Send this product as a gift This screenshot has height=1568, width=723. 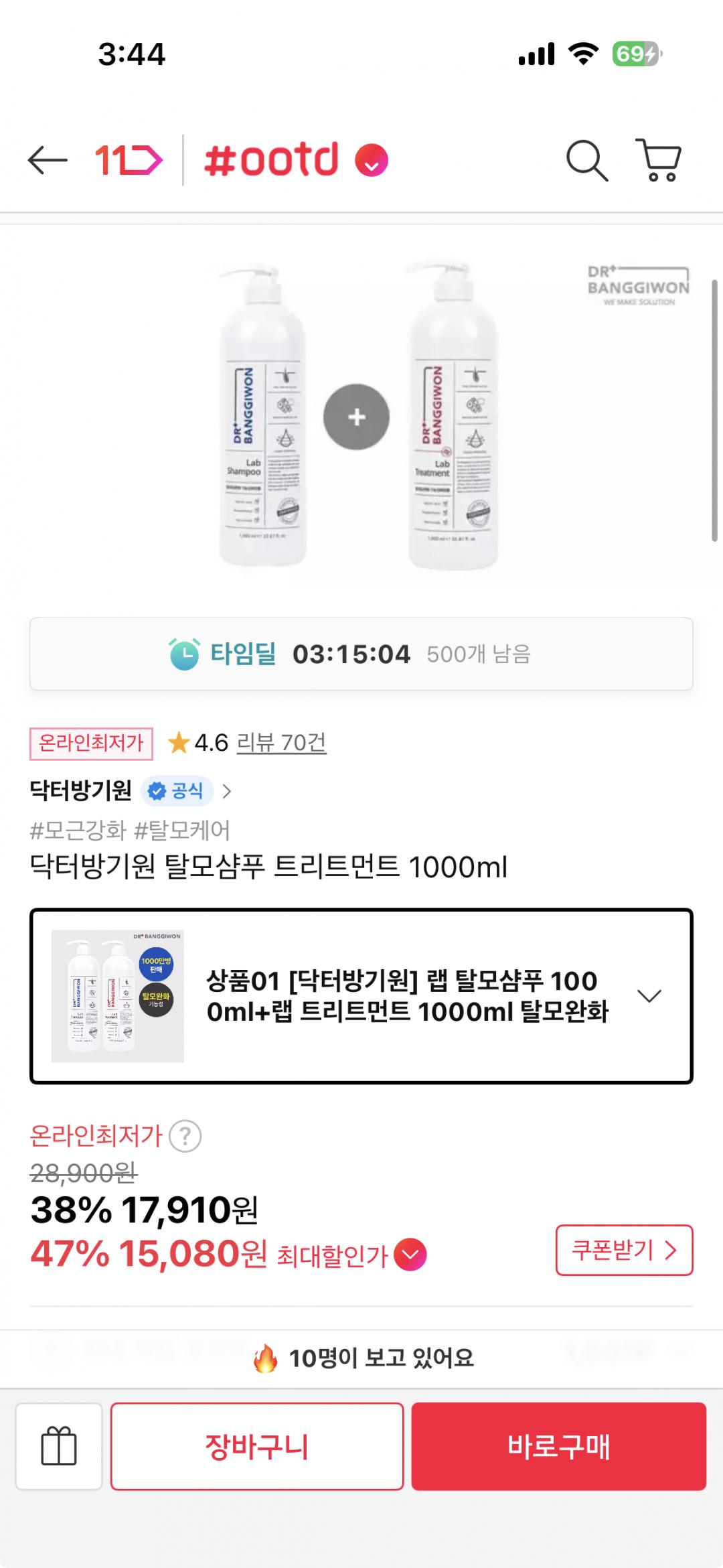coord(59,1446)
